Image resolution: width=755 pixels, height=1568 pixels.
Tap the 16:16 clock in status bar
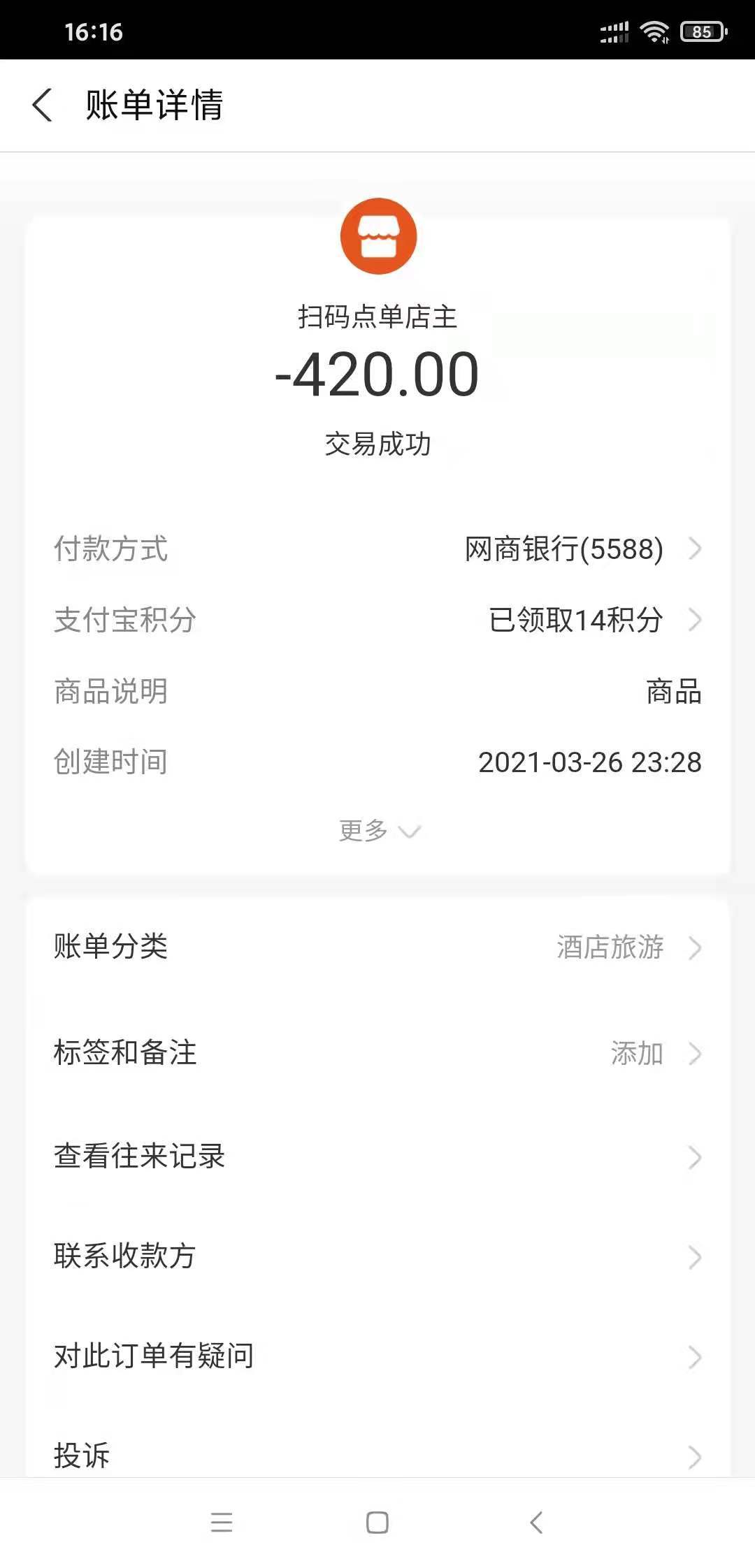coord(93,31)
